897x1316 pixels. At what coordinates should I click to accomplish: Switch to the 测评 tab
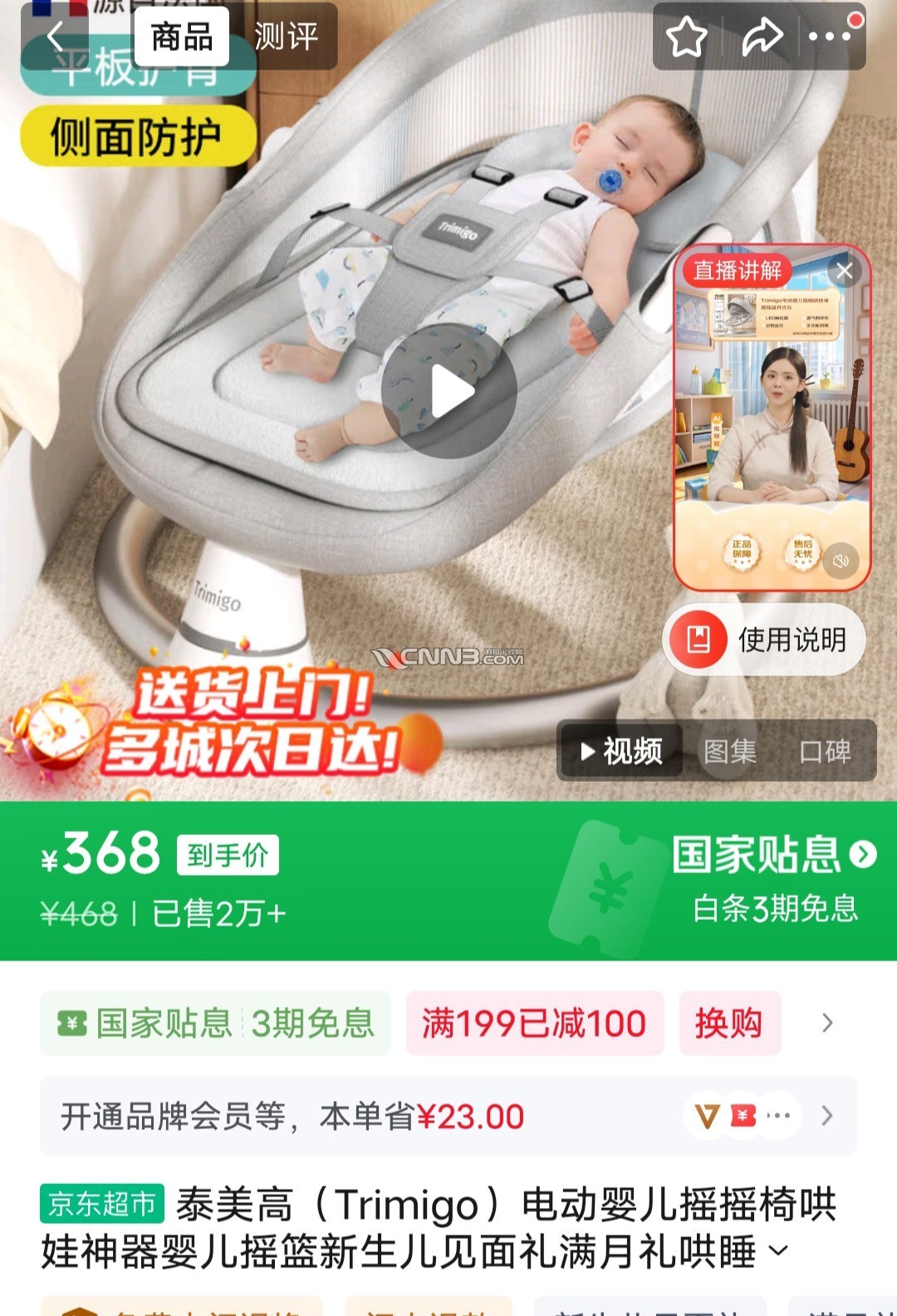tap(286, 37)
